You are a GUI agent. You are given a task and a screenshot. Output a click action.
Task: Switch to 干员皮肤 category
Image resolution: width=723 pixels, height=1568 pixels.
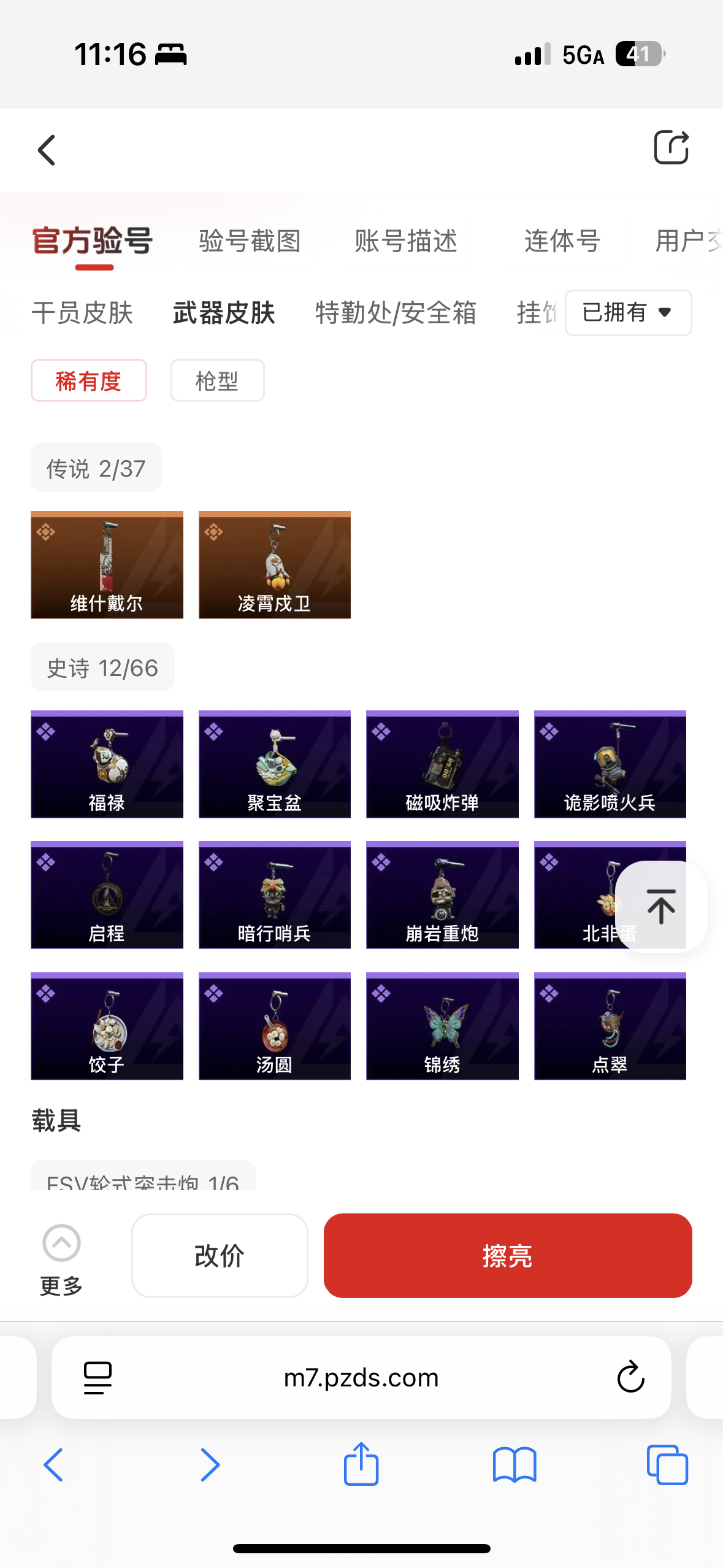[x=82, y=313]
